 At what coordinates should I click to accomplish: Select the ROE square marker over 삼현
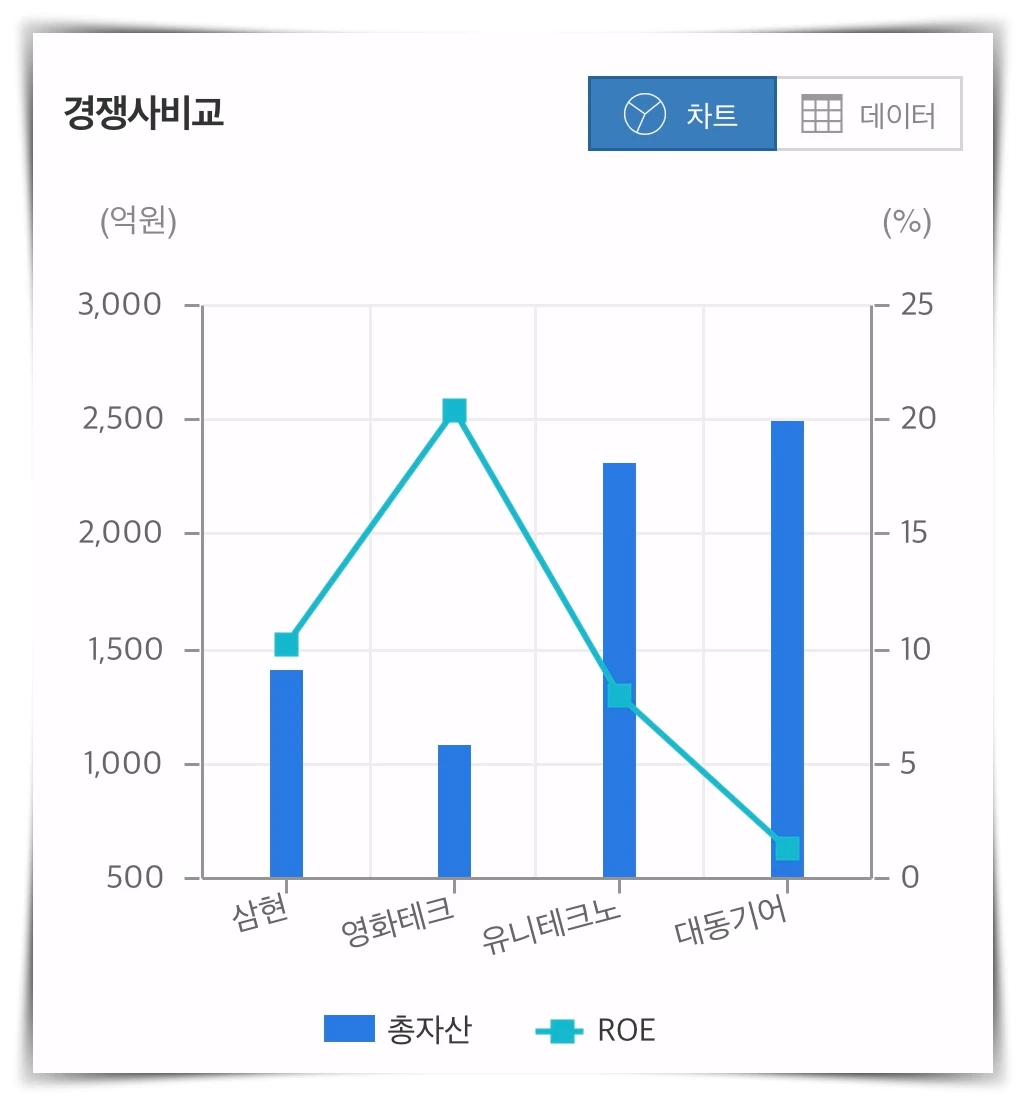coord(285,644)
